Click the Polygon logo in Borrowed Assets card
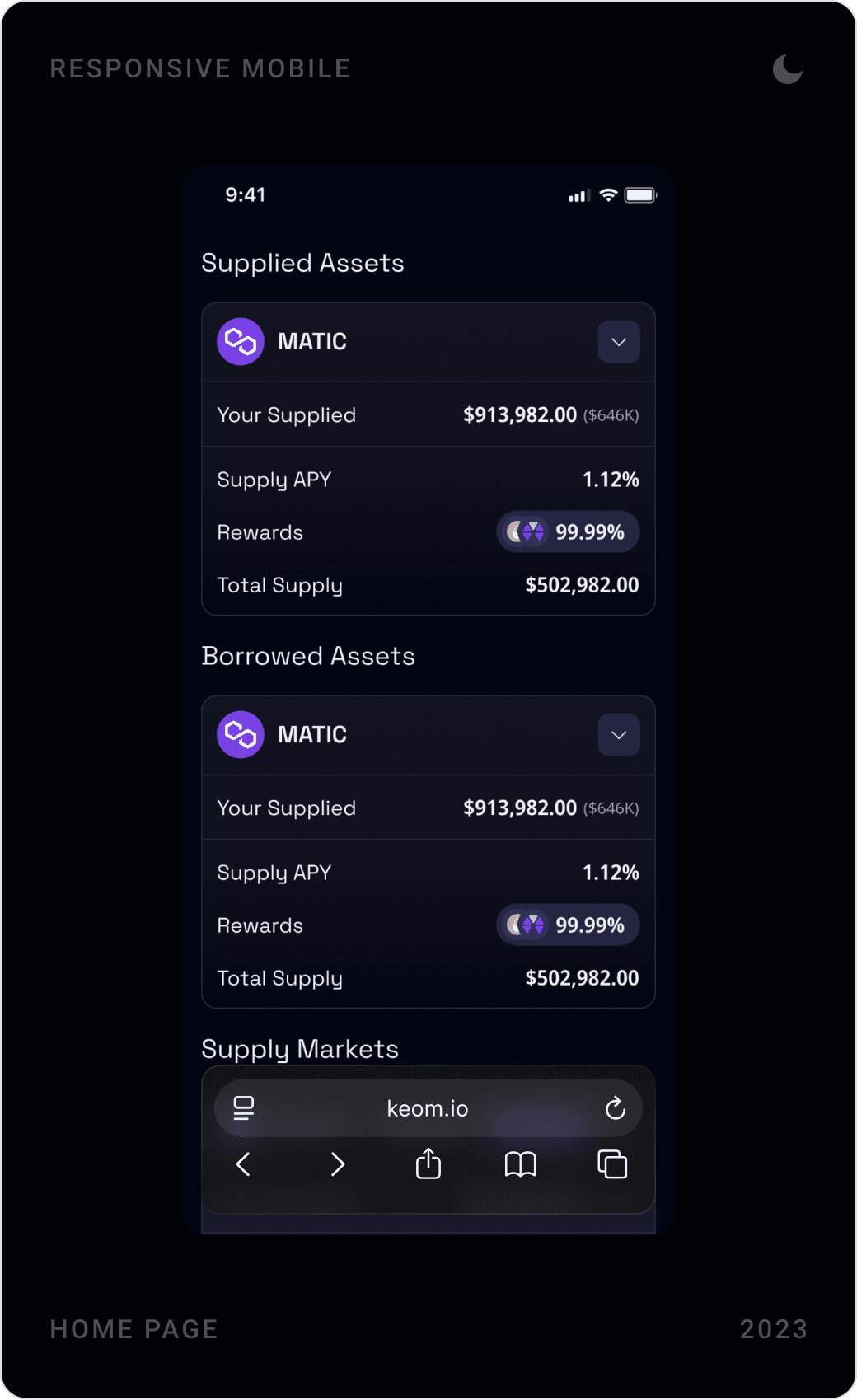 (240, 734)
